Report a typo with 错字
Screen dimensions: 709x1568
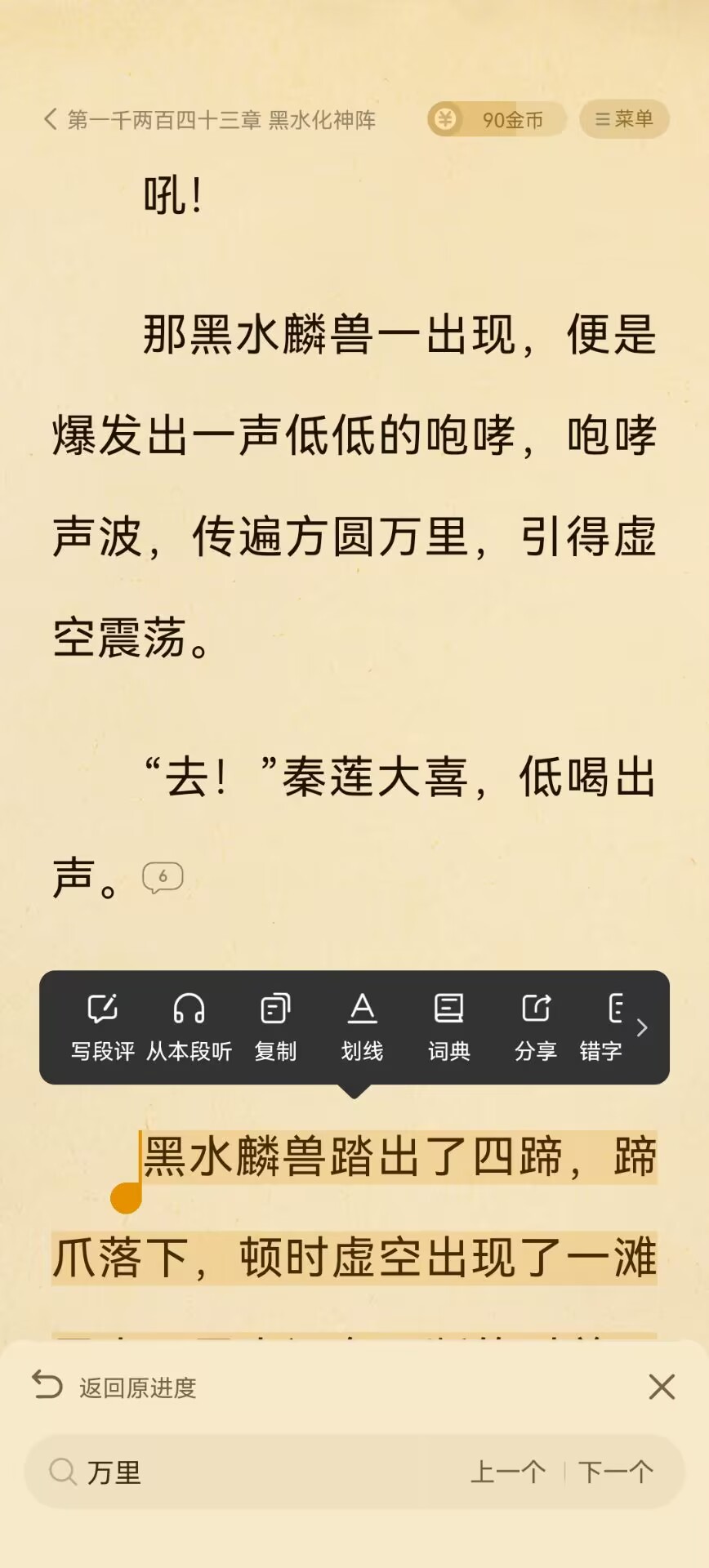602,1027
